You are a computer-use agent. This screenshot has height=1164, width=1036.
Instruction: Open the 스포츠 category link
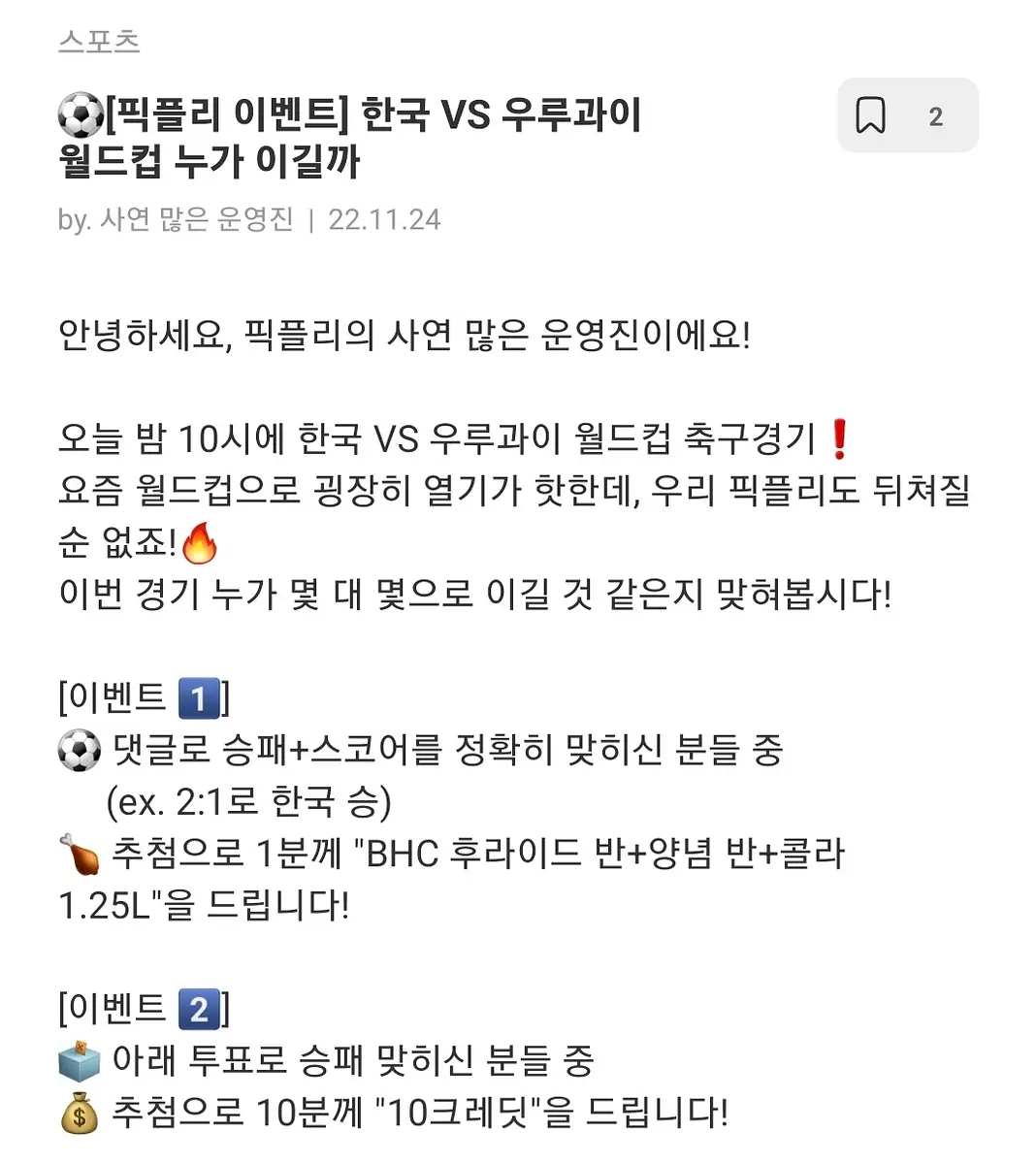(x=99, y=41)
